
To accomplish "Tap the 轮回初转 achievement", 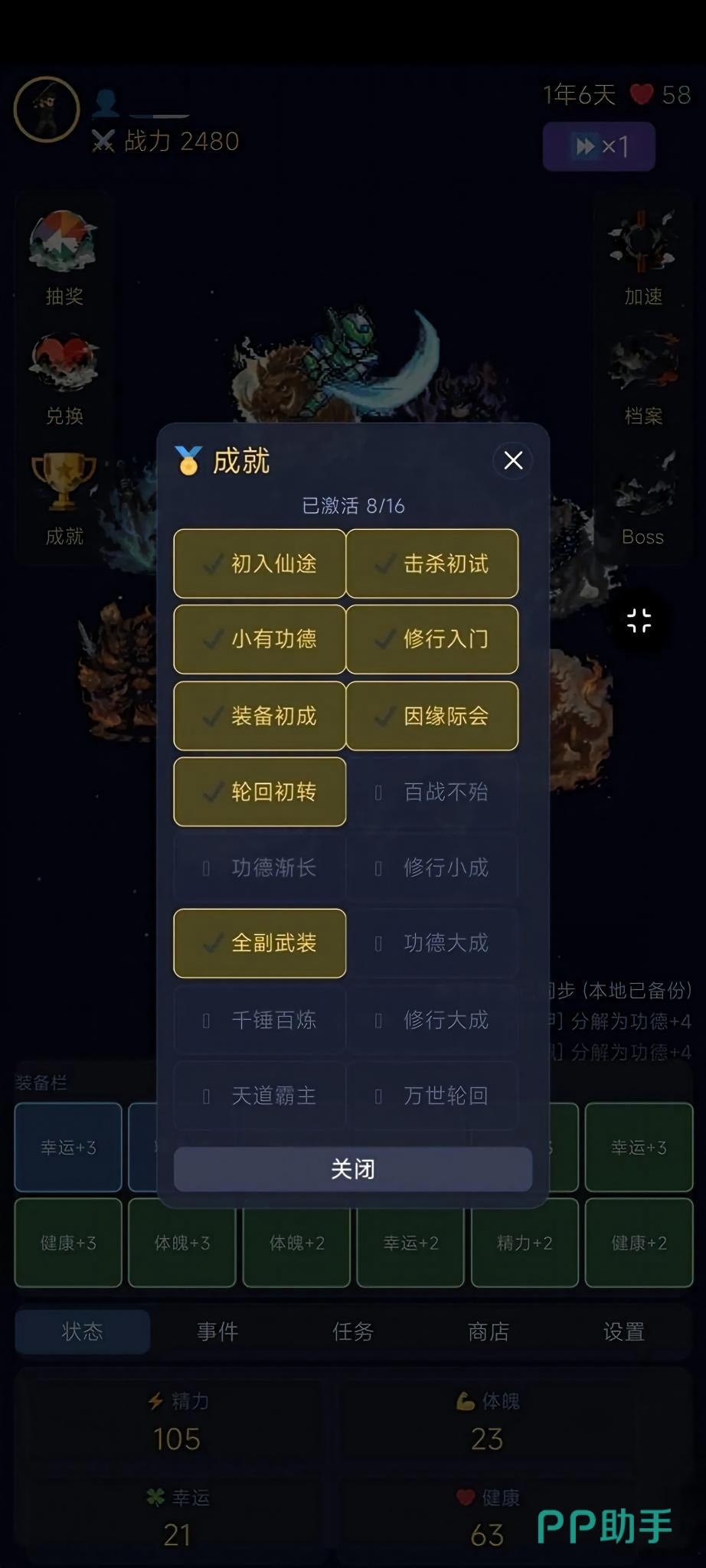I will [x=260, y=792].
